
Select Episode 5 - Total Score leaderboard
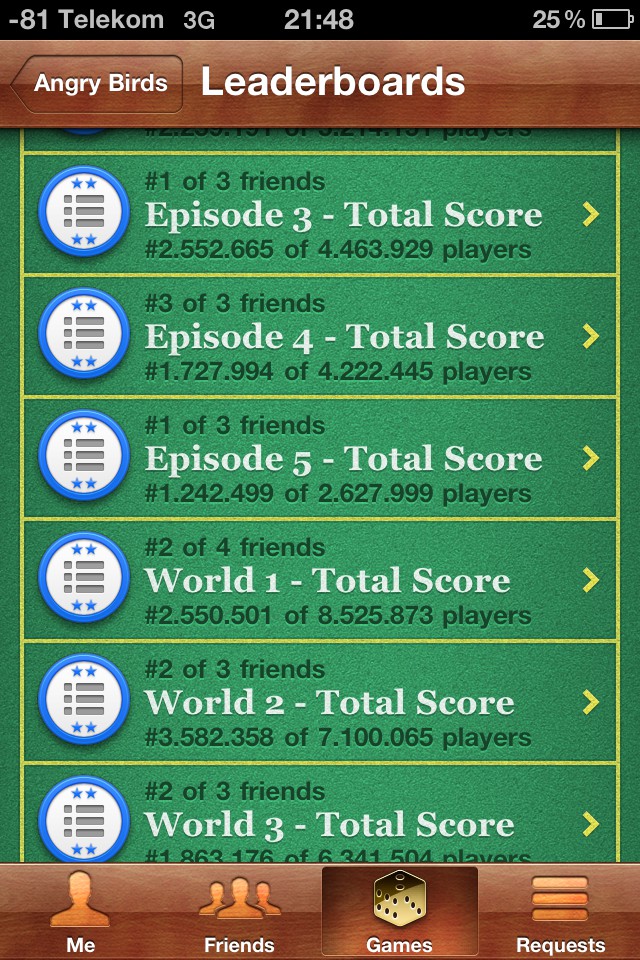tap(320, 459)
